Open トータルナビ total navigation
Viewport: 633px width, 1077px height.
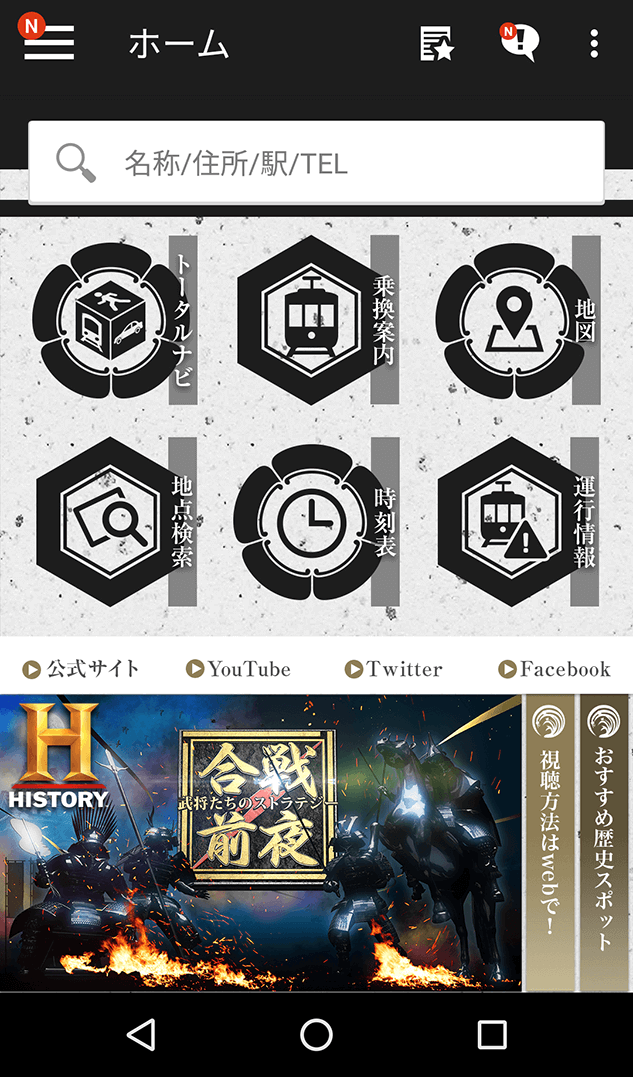click(113, 320)
